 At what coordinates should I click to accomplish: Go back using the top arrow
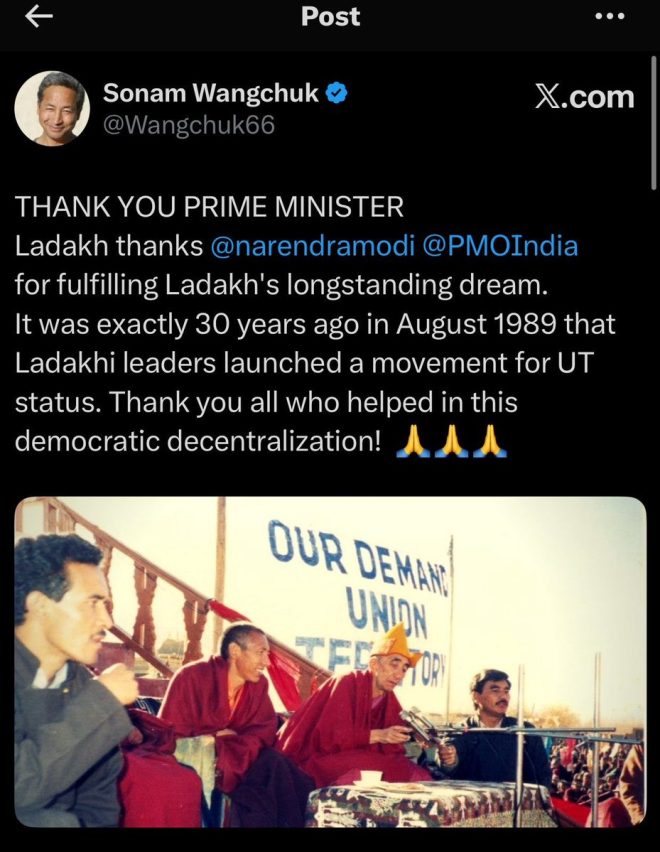point(38,17)
